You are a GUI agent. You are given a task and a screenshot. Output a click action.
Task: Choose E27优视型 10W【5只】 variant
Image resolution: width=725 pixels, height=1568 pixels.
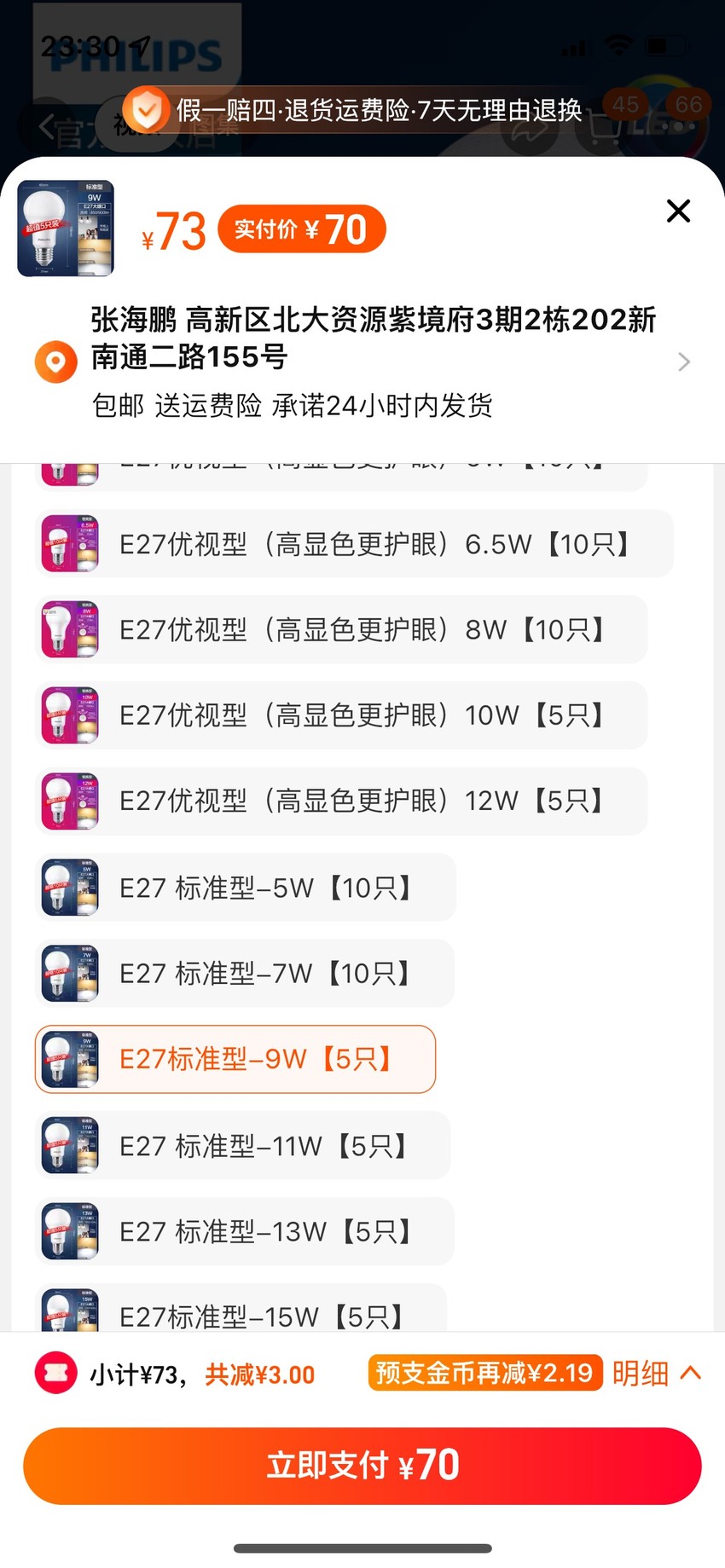pos(341,715)
